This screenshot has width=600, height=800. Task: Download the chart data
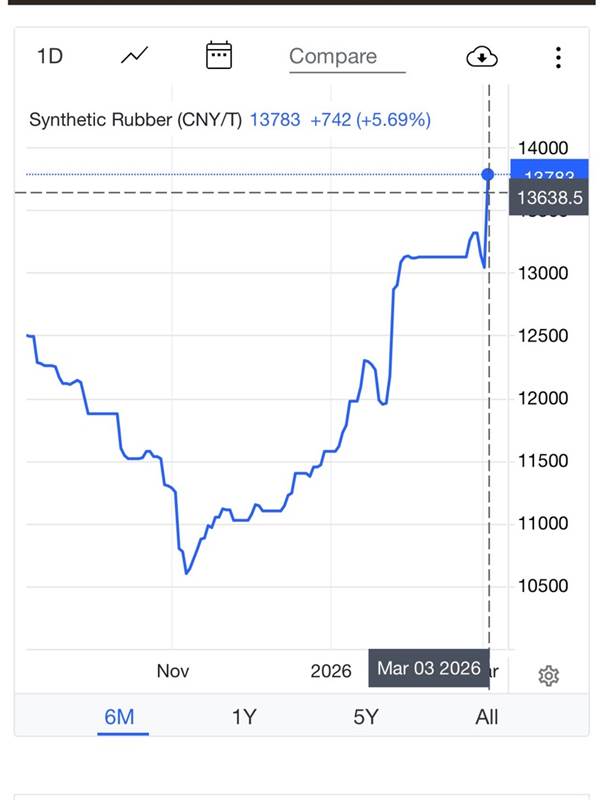pyautogui.click(x=482, y=57)
